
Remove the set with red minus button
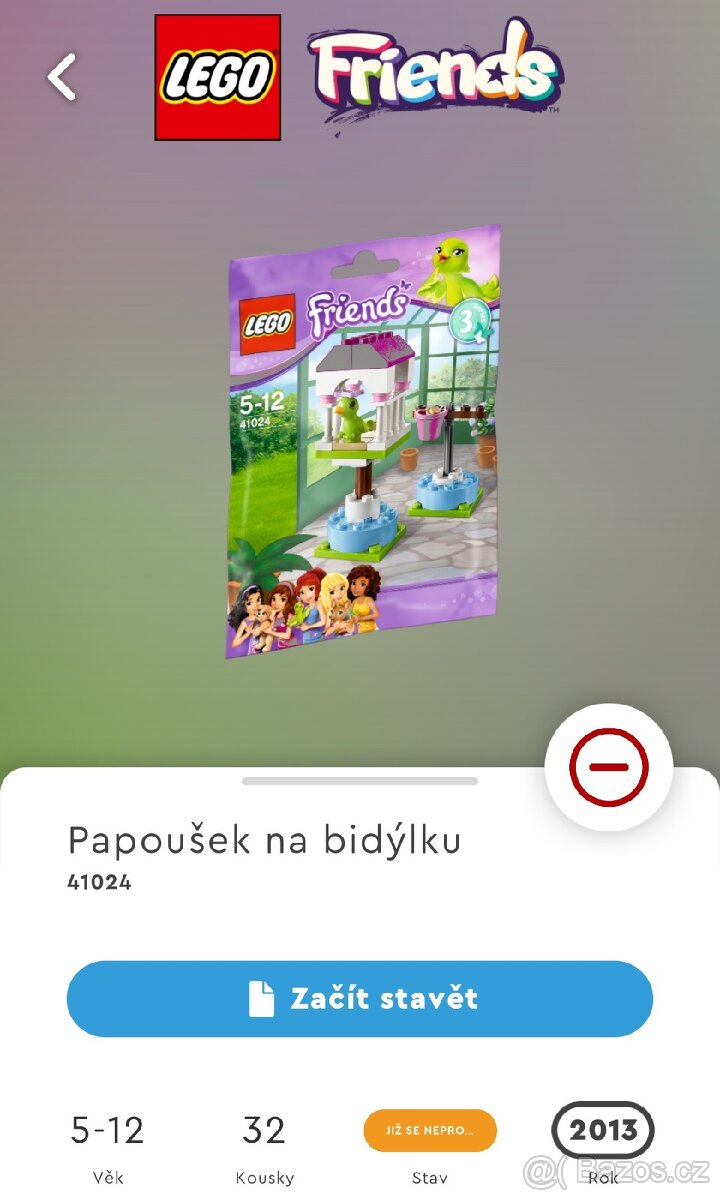pos(608,768)
